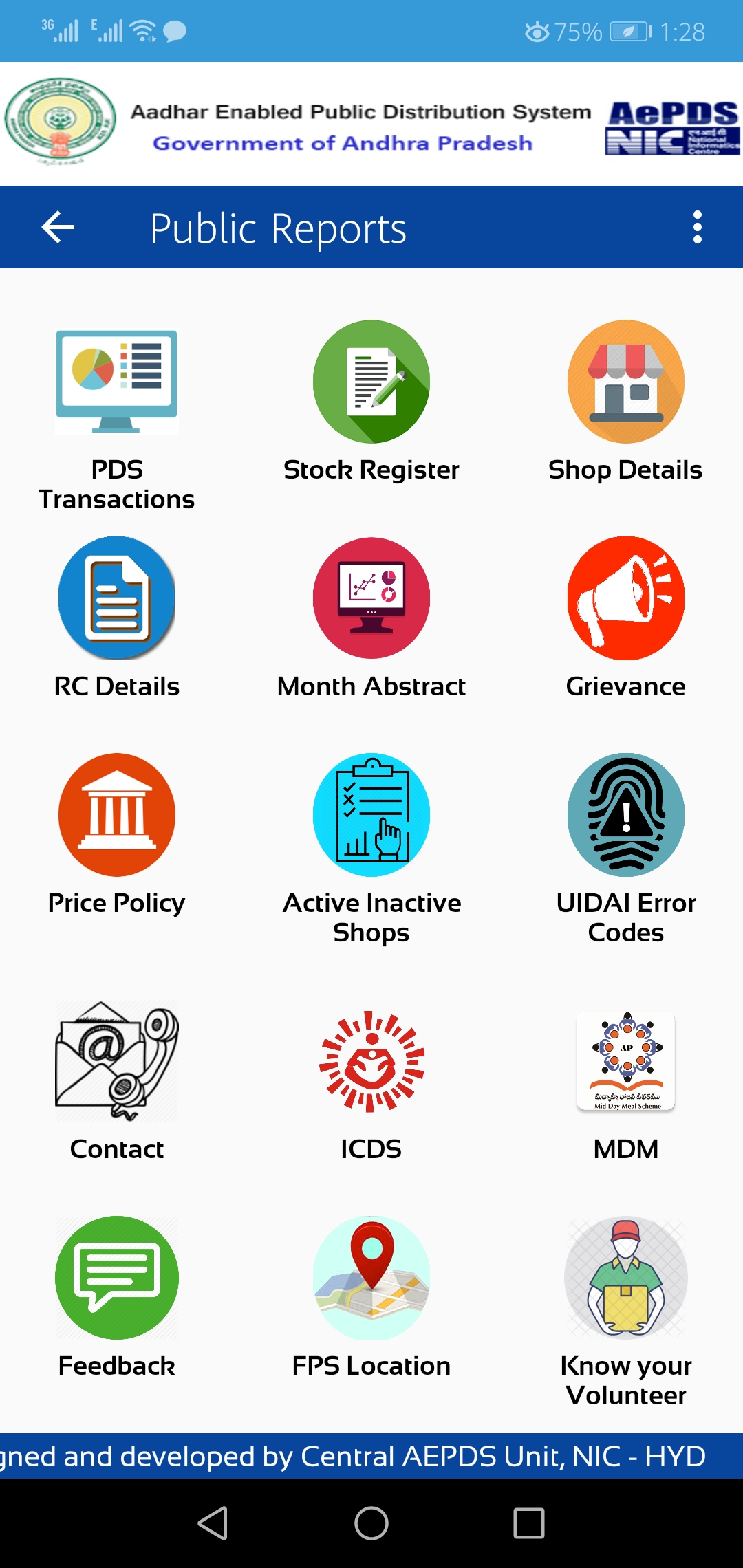Open Know your Volunteer

coord(625,1278)
